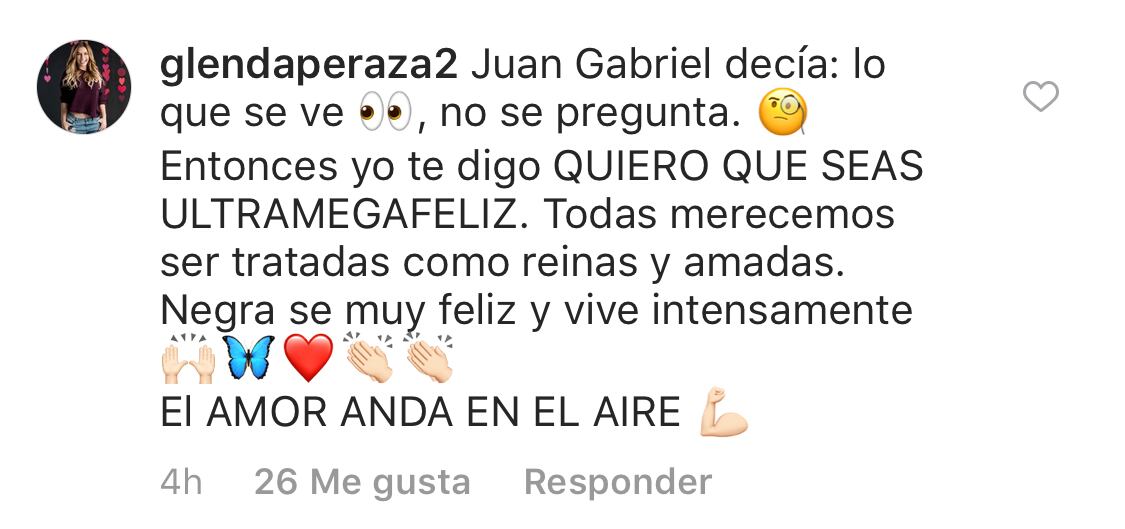The image size is (1125, 529).
Task: Open the glendaperaza2 username link
Action: tap(308, 67)
